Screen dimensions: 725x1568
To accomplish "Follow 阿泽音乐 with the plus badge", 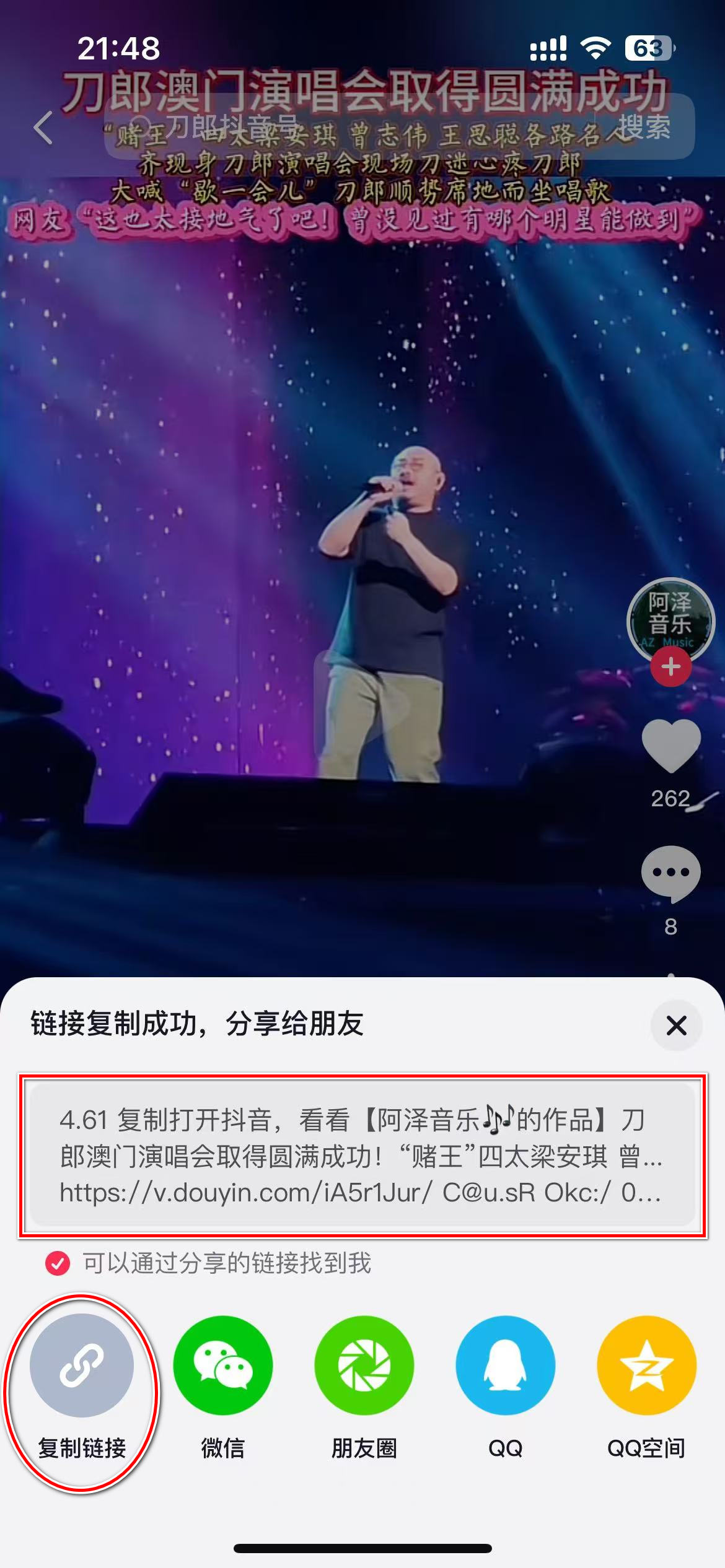I will coord(670,667).
